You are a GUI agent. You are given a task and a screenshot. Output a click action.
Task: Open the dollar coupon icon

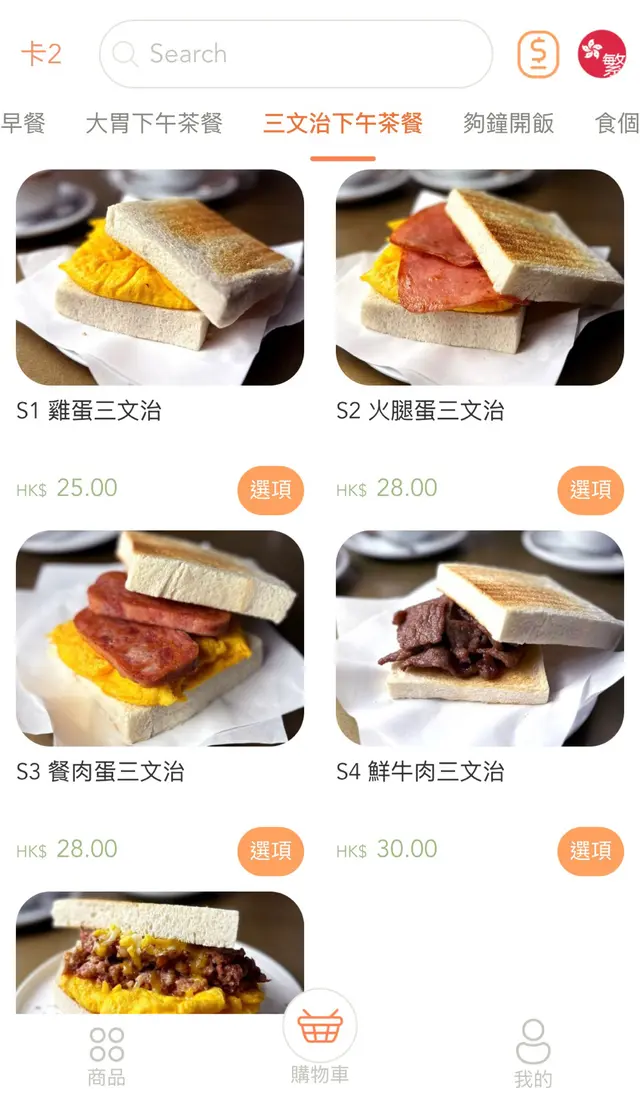(x=538, y=54)
